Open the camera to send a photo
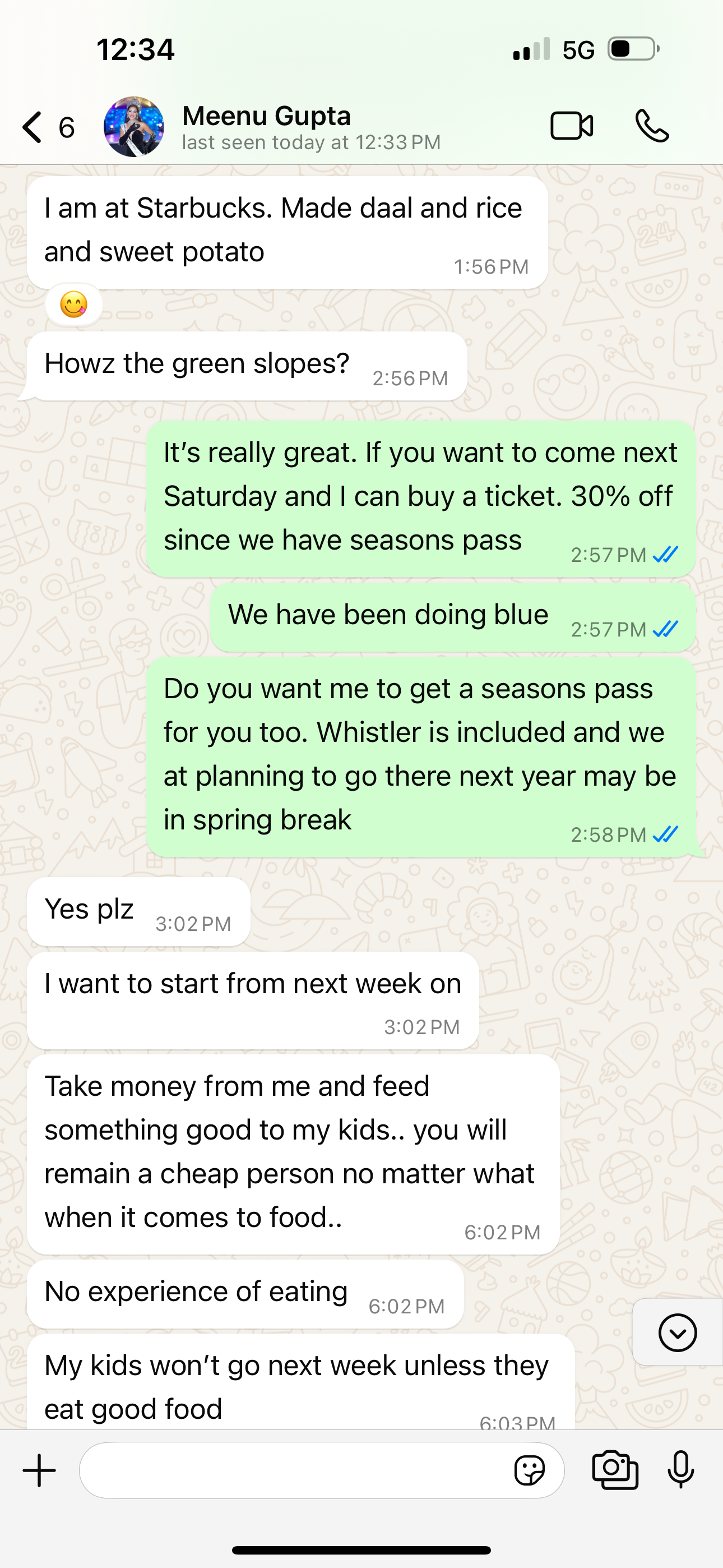This screenshot has width=723, height=1568. [615, 1470]
